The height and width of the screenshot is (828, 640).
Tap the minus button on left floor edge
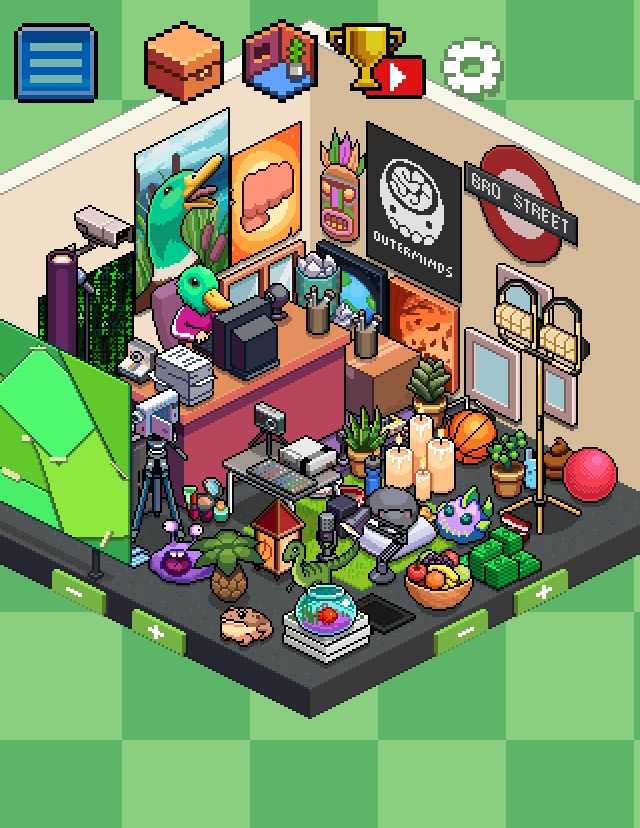click(x=77, y=590)
